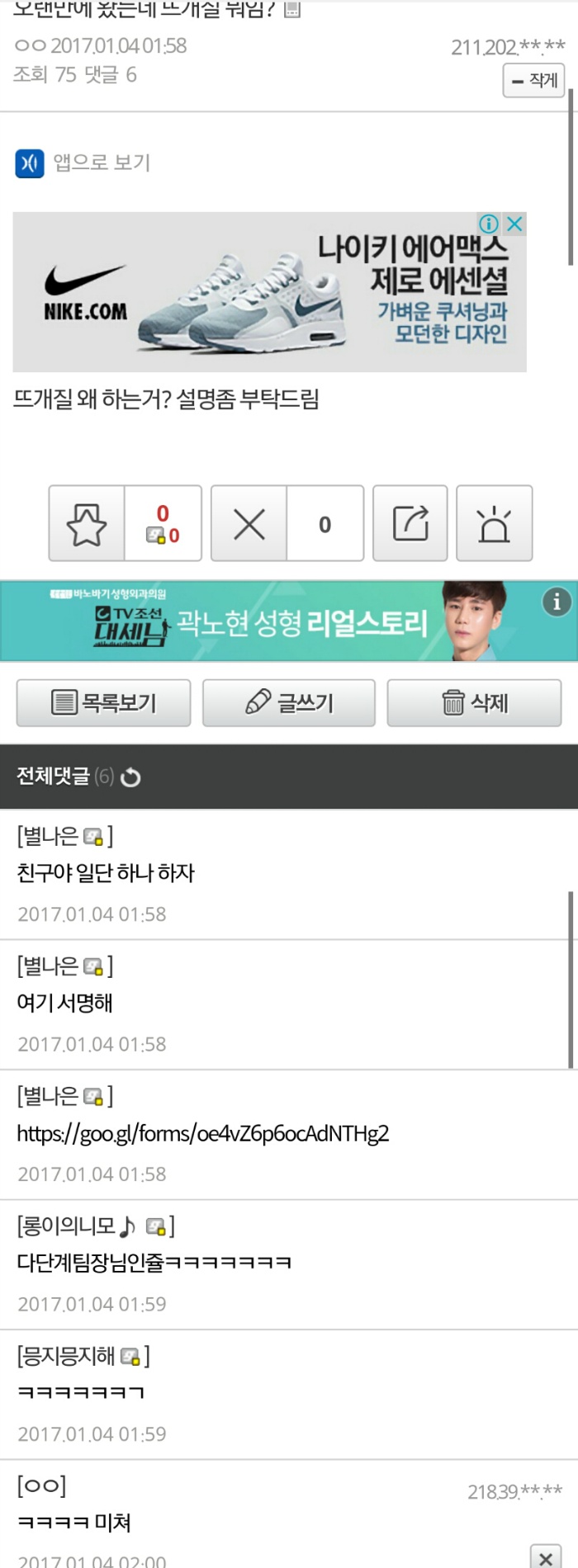This screenshot has height=1568, width=578.
Task: Tap 글쓰기 to write a post
Action: [289, 703]
